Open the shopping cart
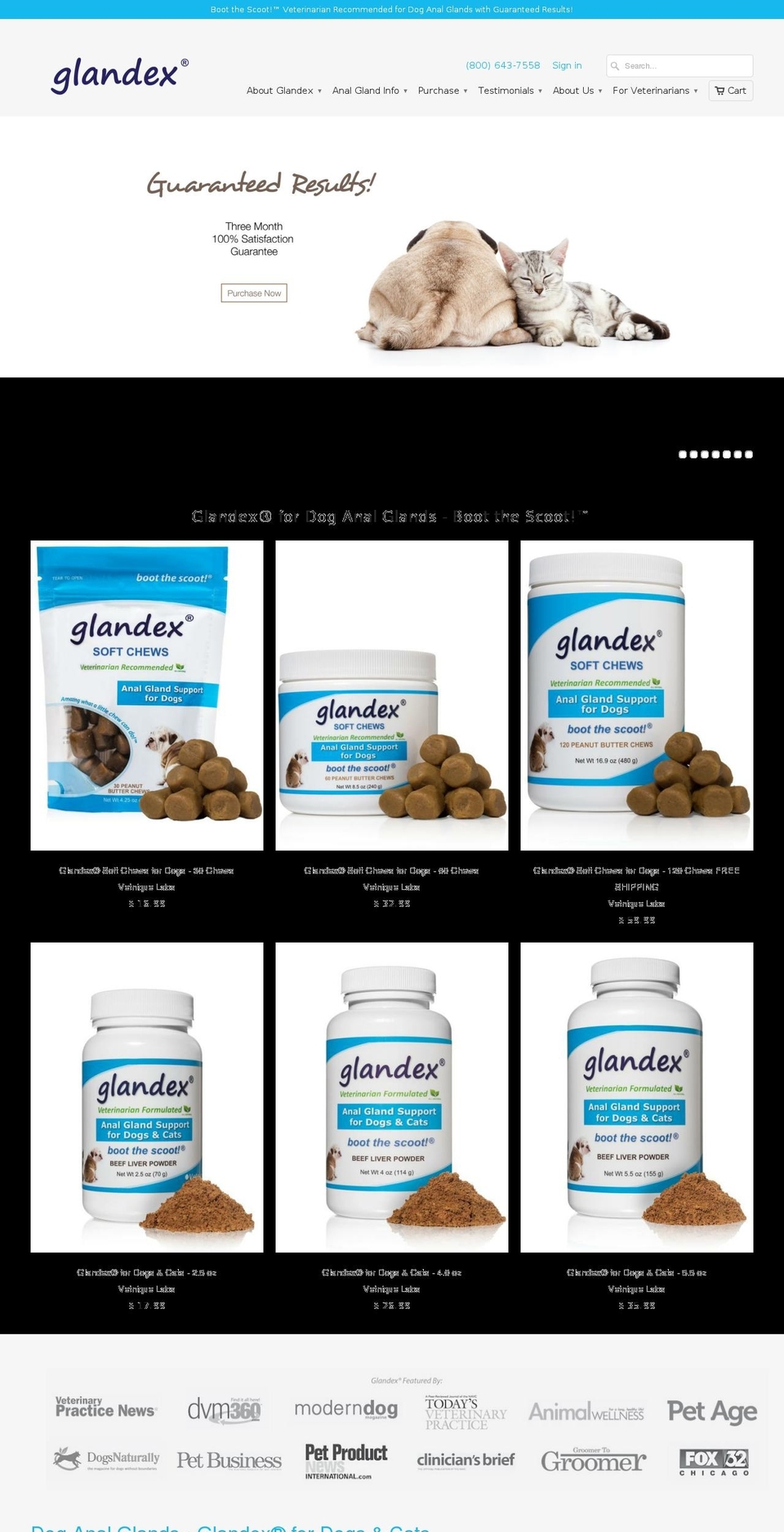Image resolution: width=784 pixels, height=1532 pixels. point(730,91)
